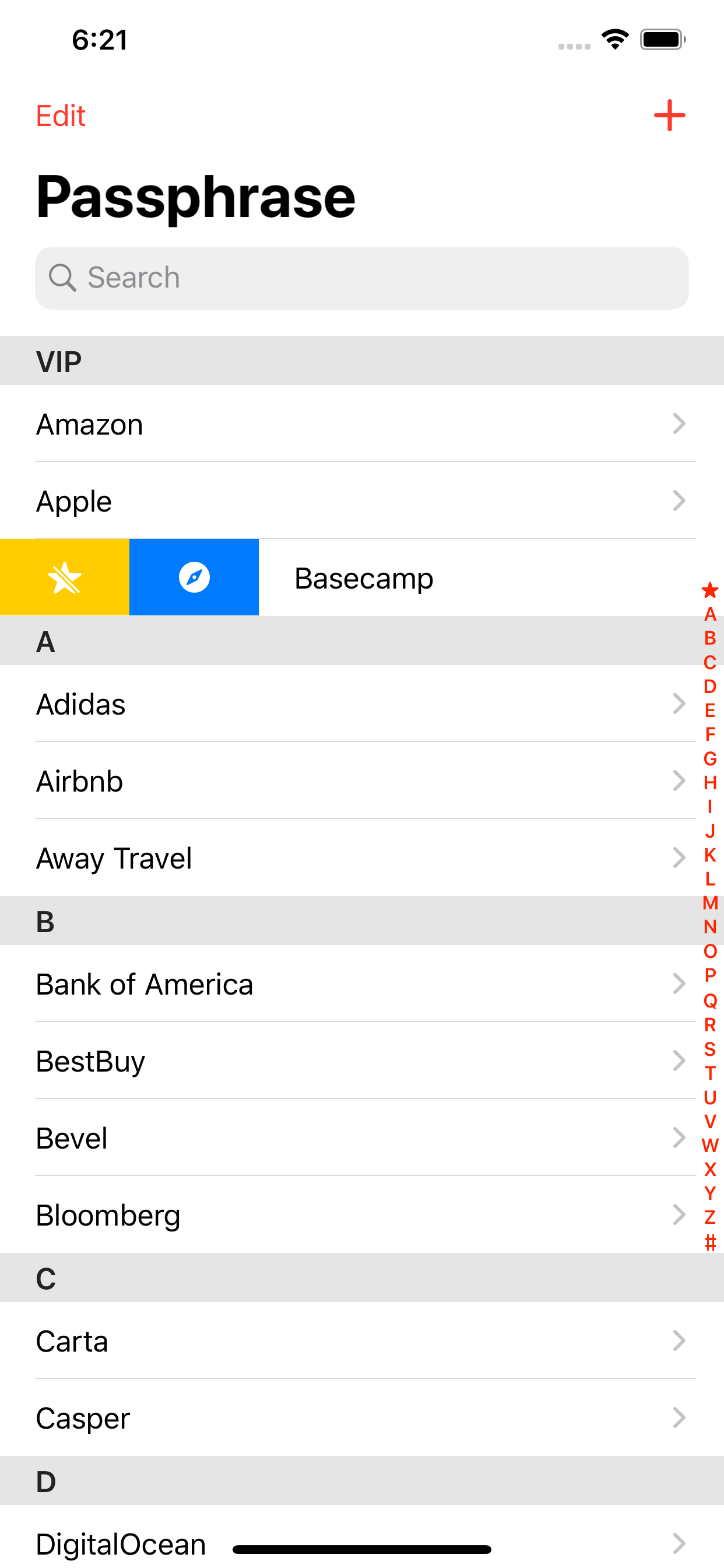Screen dimensions: 724x1568
Task: Focus the Search field
Action: pos(361,278)
